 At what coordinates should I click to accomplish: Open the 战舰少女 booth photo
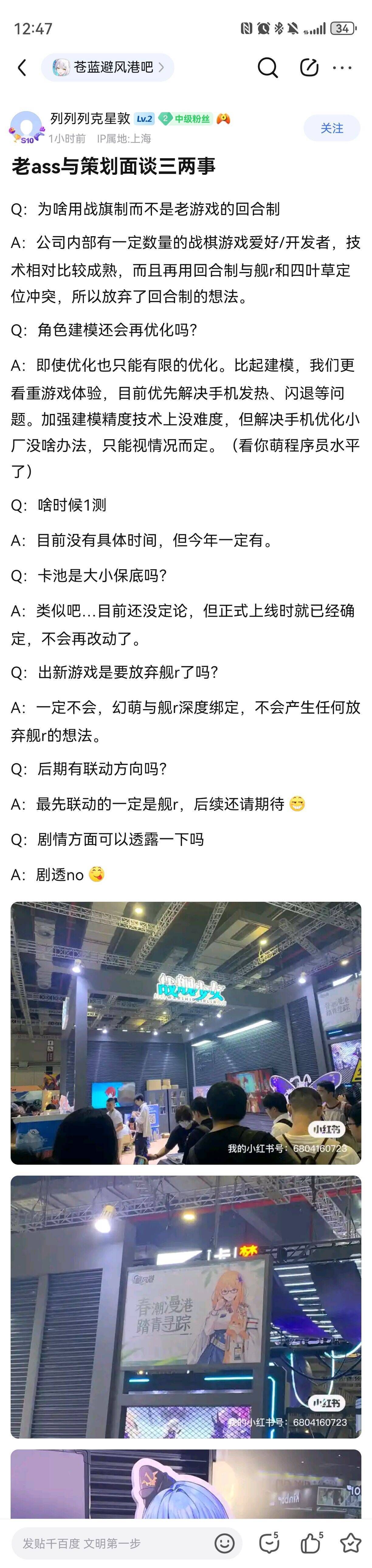[186, 1032]
